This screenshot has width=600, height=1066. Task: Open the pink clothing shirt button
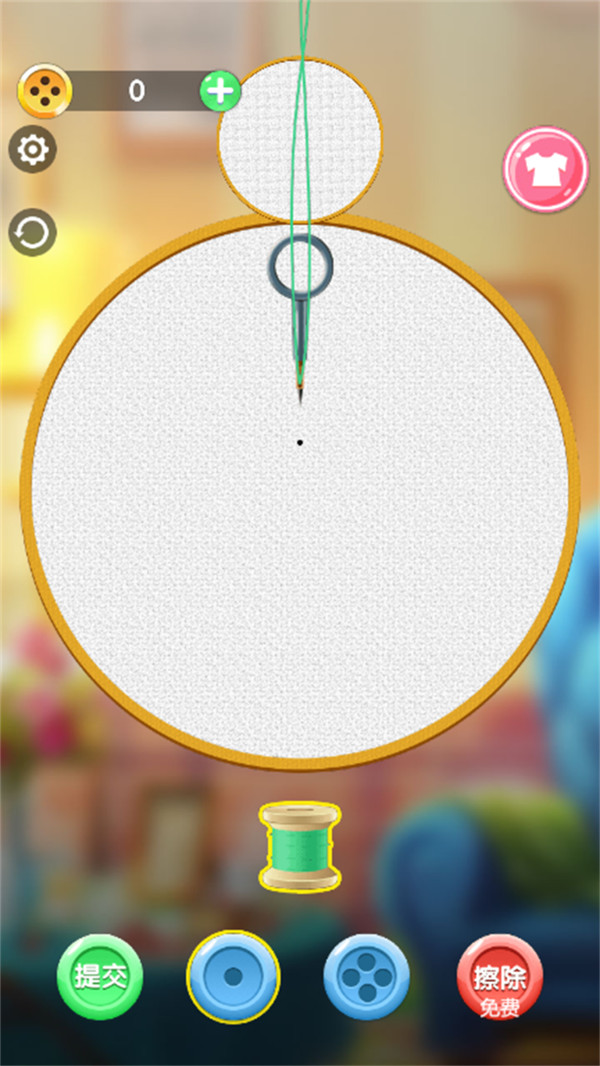[x=545, y=169]
